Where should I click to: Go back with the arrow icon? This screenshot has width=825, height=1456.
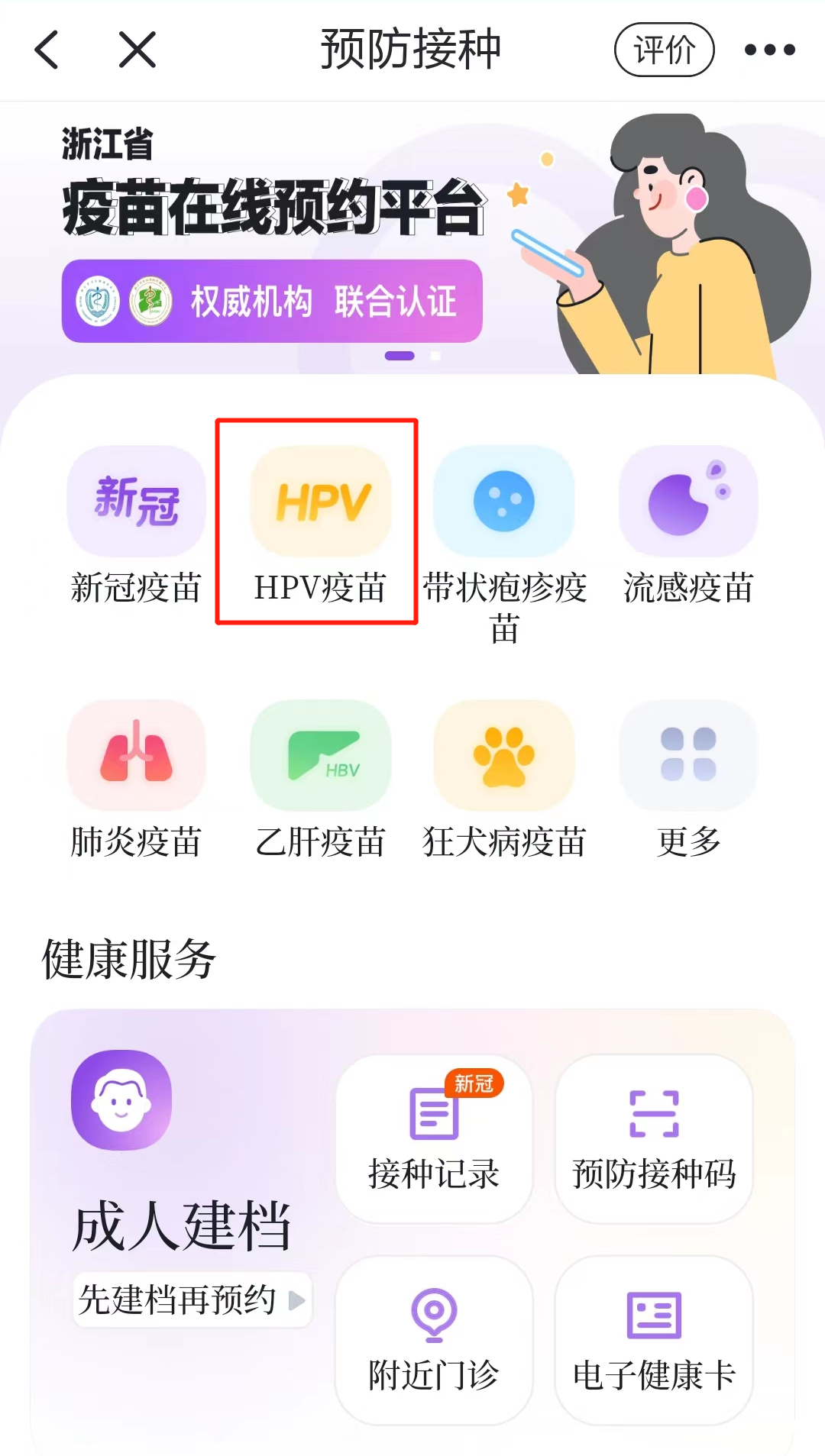tap(47, 50)
